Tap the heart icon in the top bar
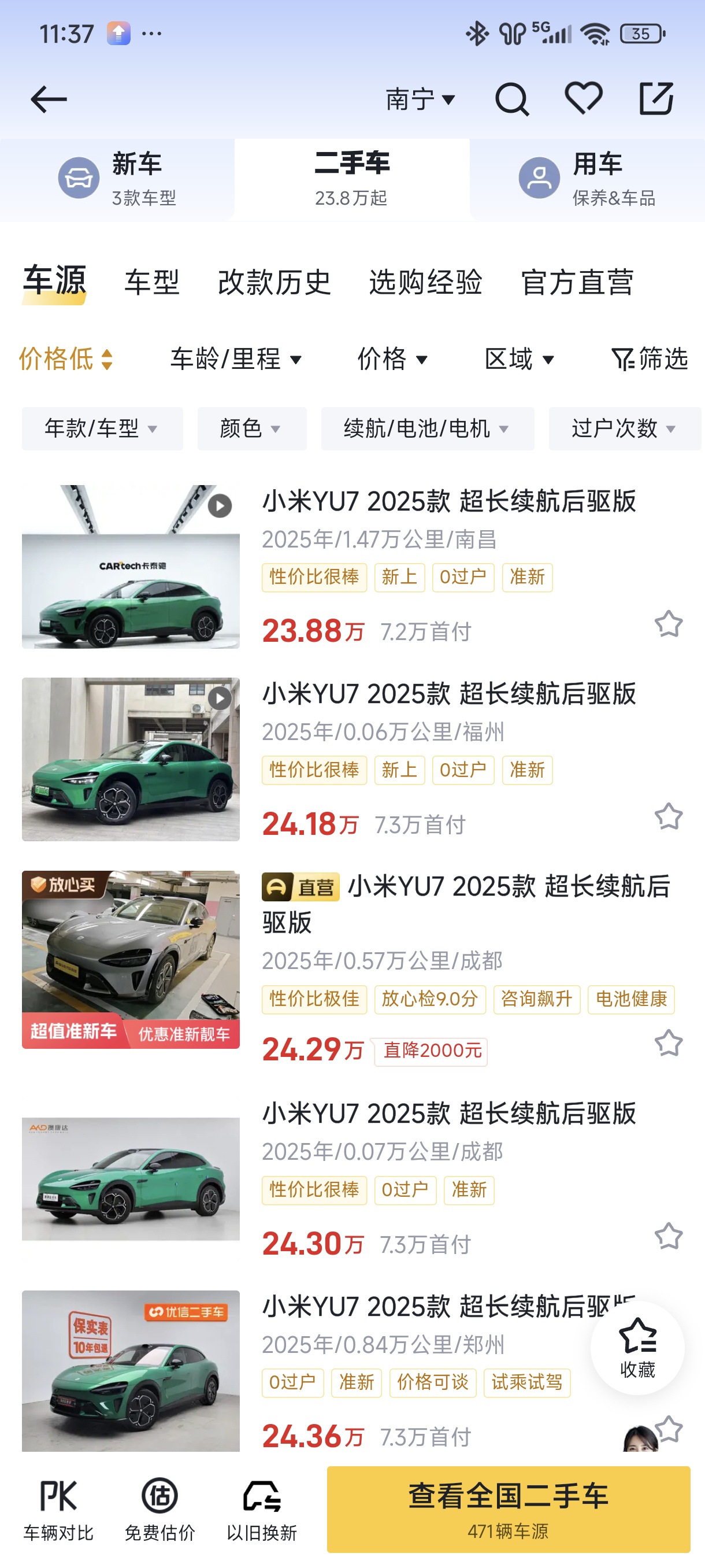 [x=583, y=98]
